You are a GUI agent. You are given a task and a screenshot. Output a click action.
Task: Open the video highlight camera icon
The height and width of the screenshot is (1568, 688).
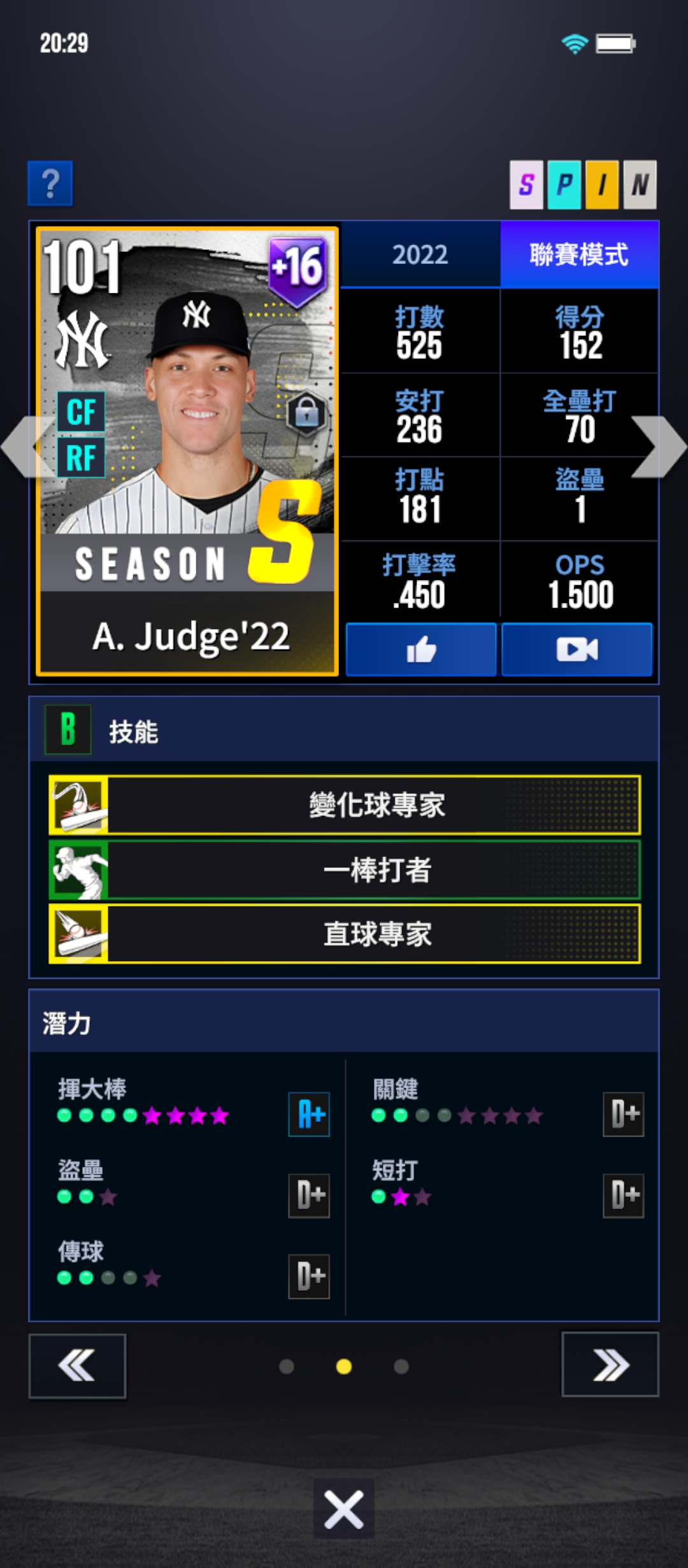click(577, 650)
